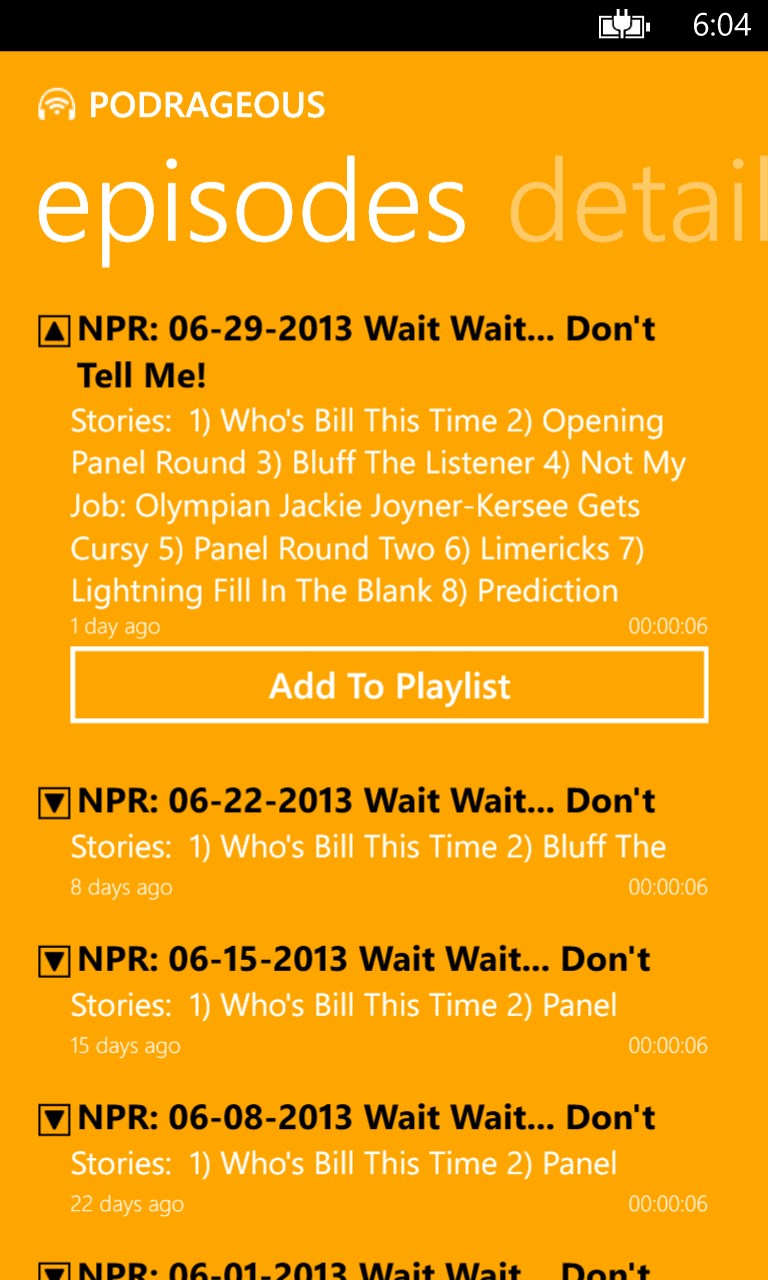Switch to the details tab

pyautogui.click(x=638, y=206)
